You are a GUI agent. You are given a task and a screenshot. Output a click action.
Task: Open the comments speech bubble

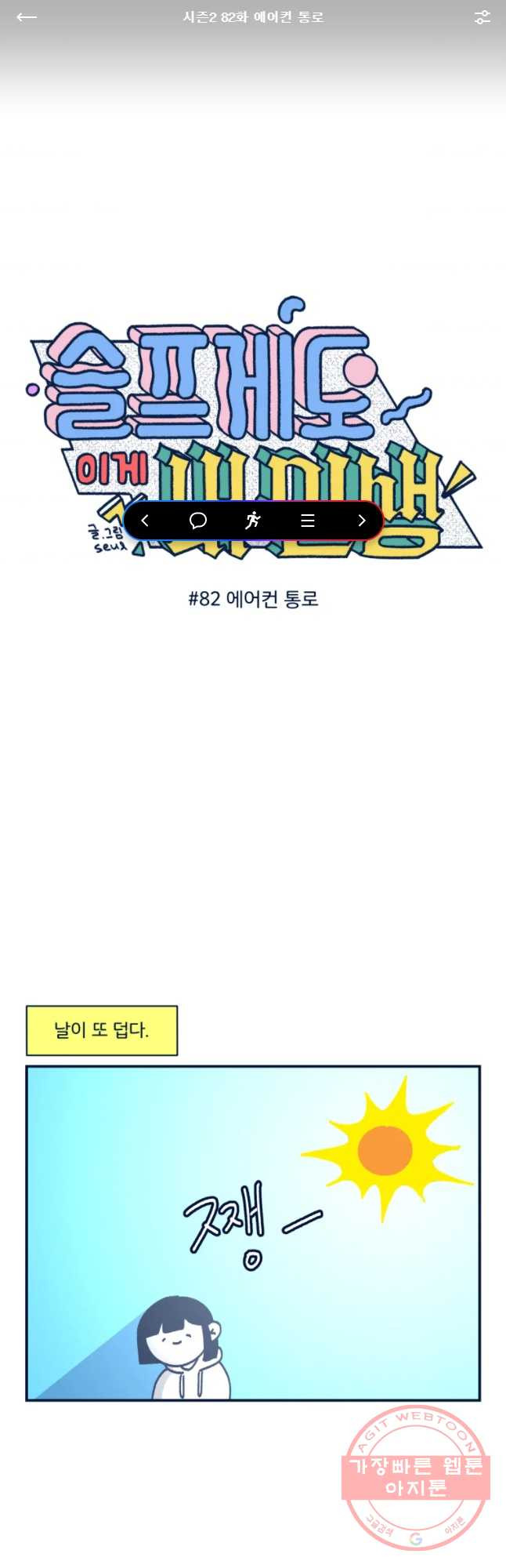[198, 521]
